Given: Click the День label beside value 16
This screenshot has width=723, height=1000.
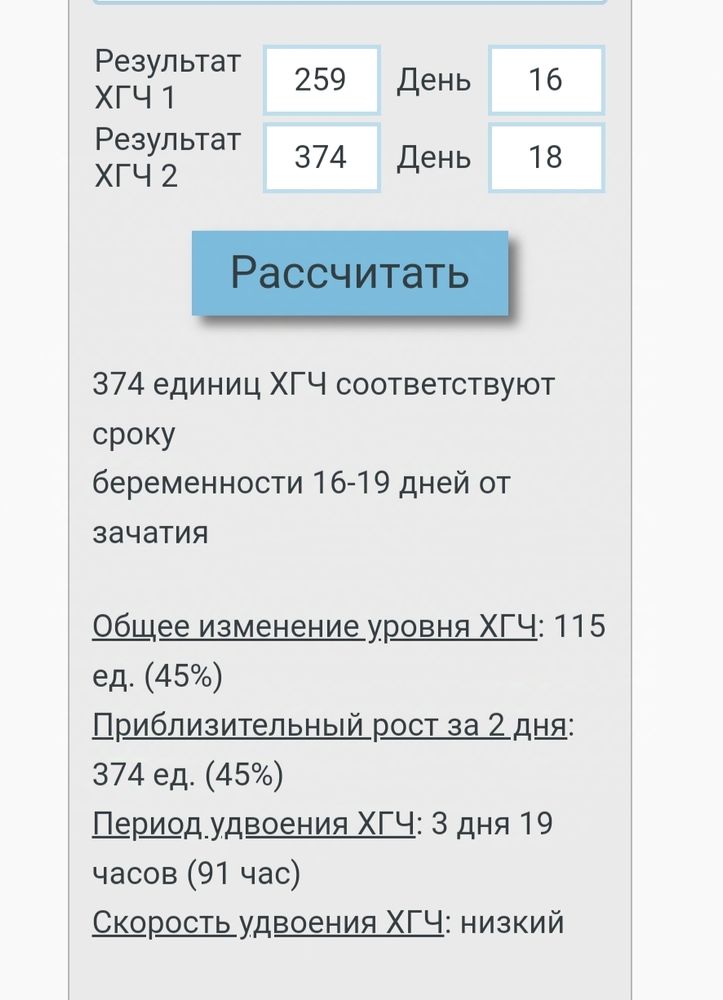Looking at the screenshot, I should point(434,80).
